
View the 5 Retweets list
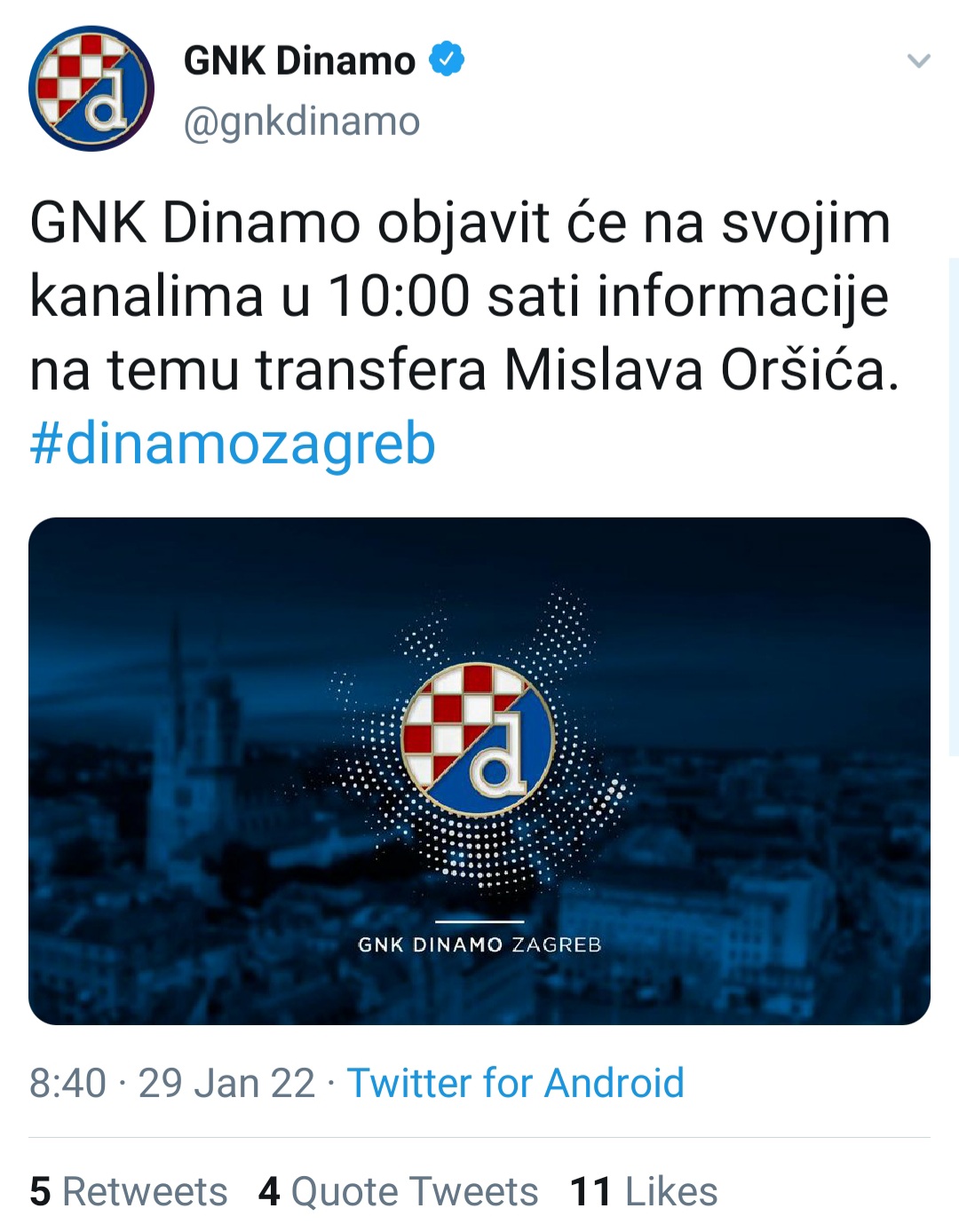tap(129, 1191)
